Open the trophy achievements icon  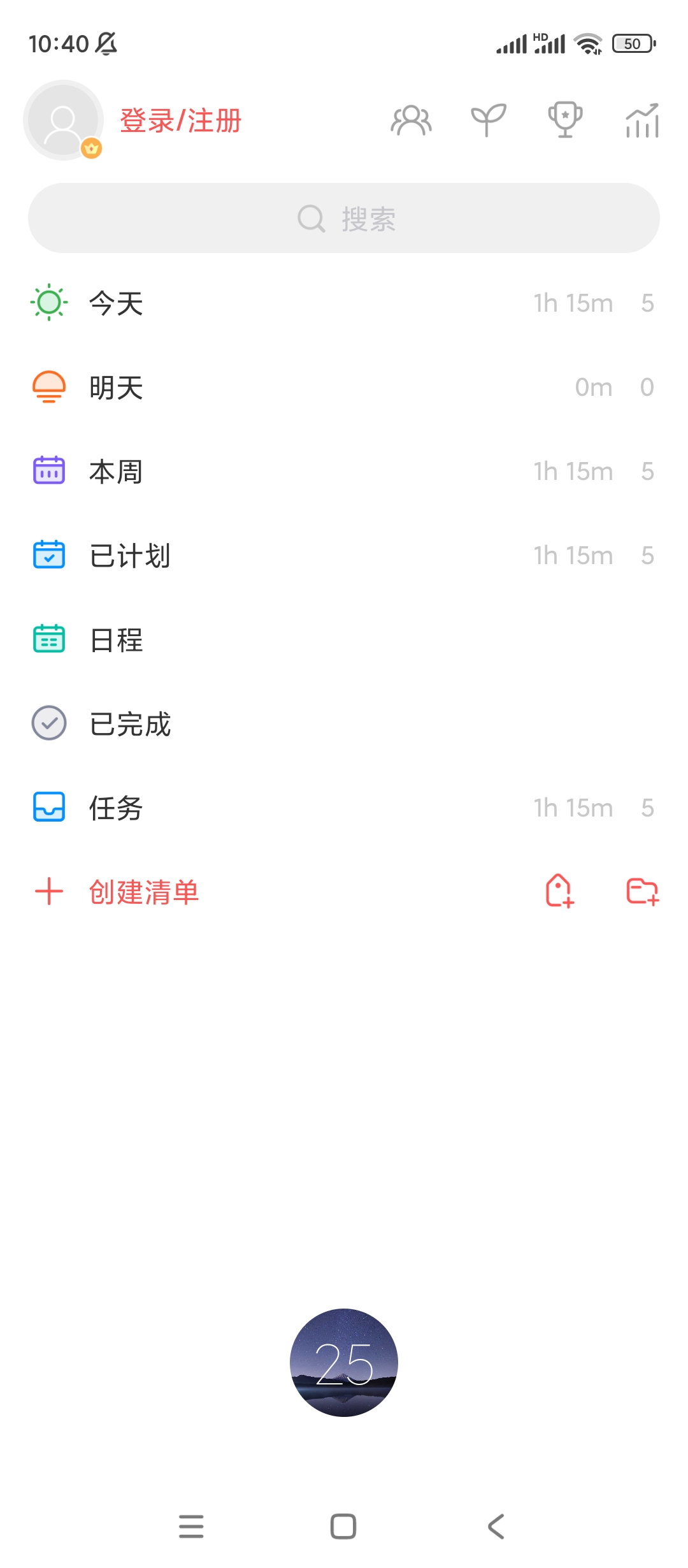coord(565,120)
